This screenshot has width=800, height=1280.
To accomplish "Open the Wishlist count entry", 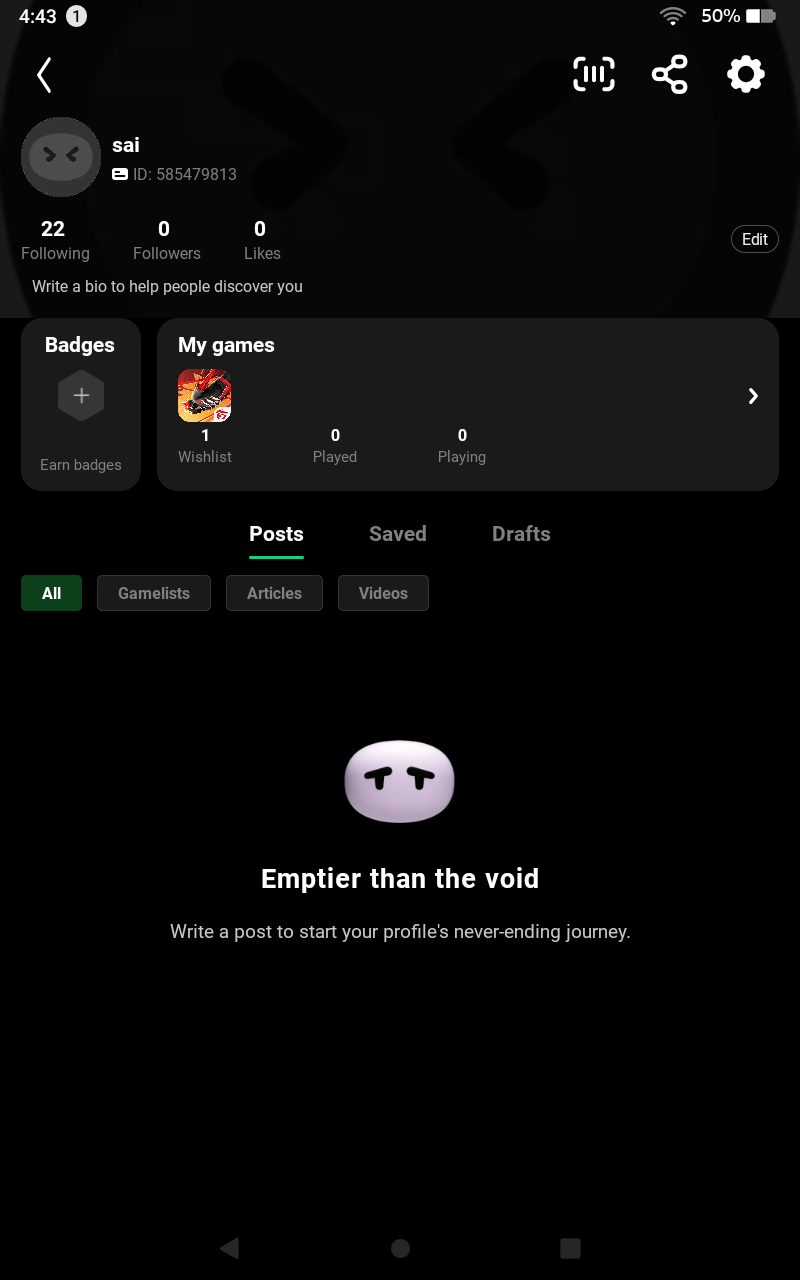I will click(205, 445).
